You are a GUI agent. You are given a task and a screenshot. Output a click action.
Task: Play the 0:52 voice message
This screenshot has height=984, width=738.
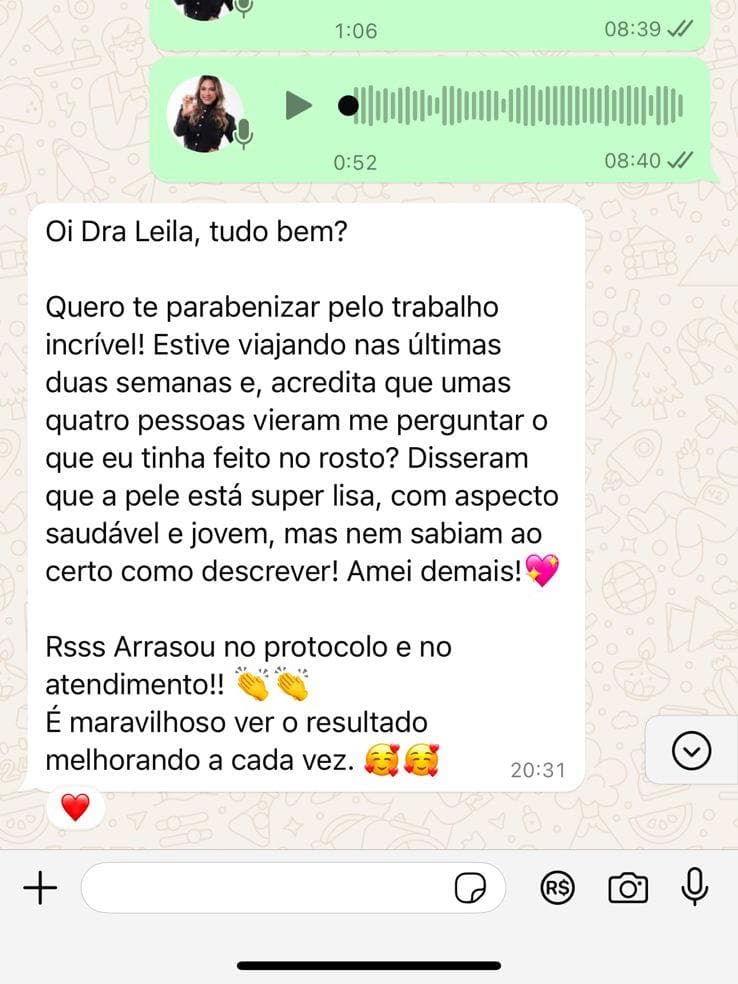[x=298, y=104]
